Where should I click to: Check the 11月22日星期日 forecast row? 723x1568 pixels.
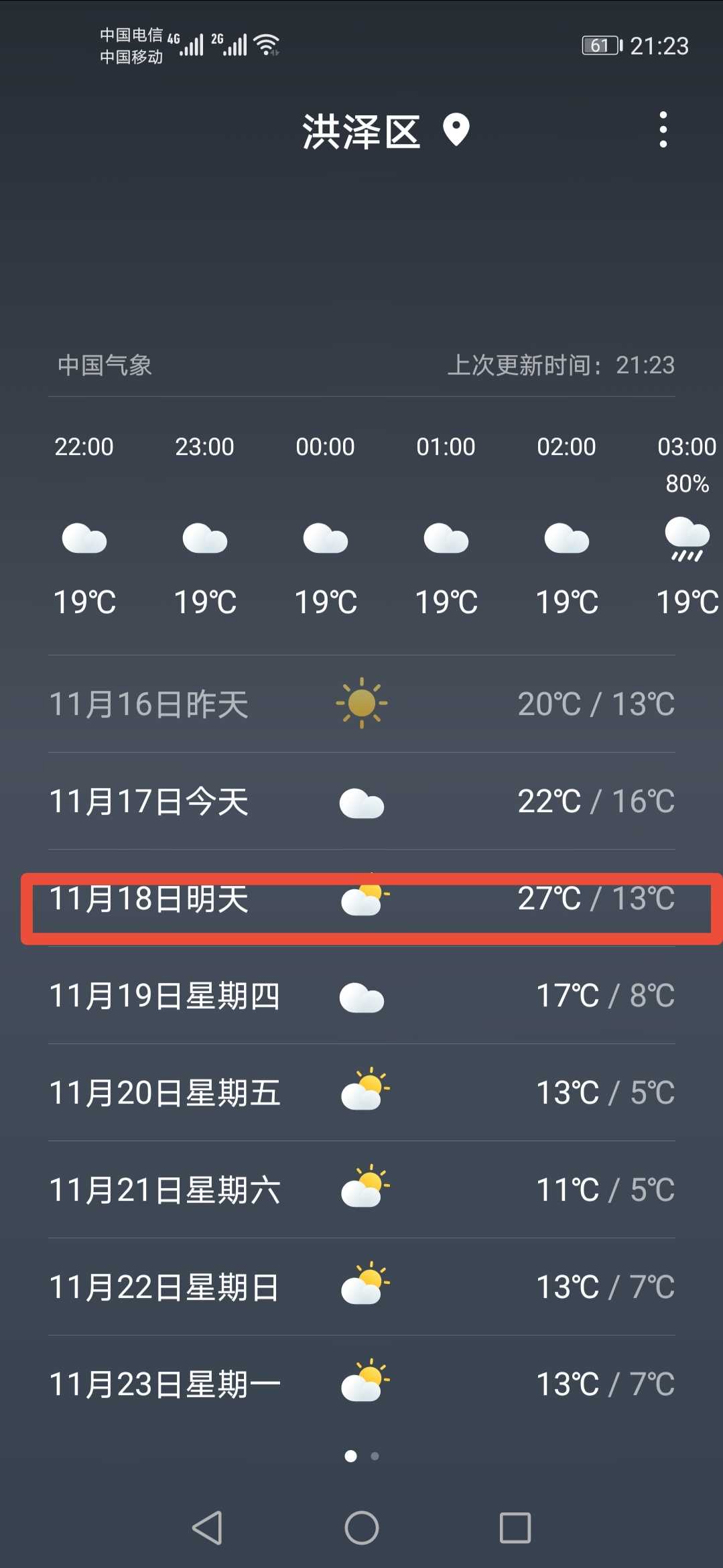(x=362, y=1287)
